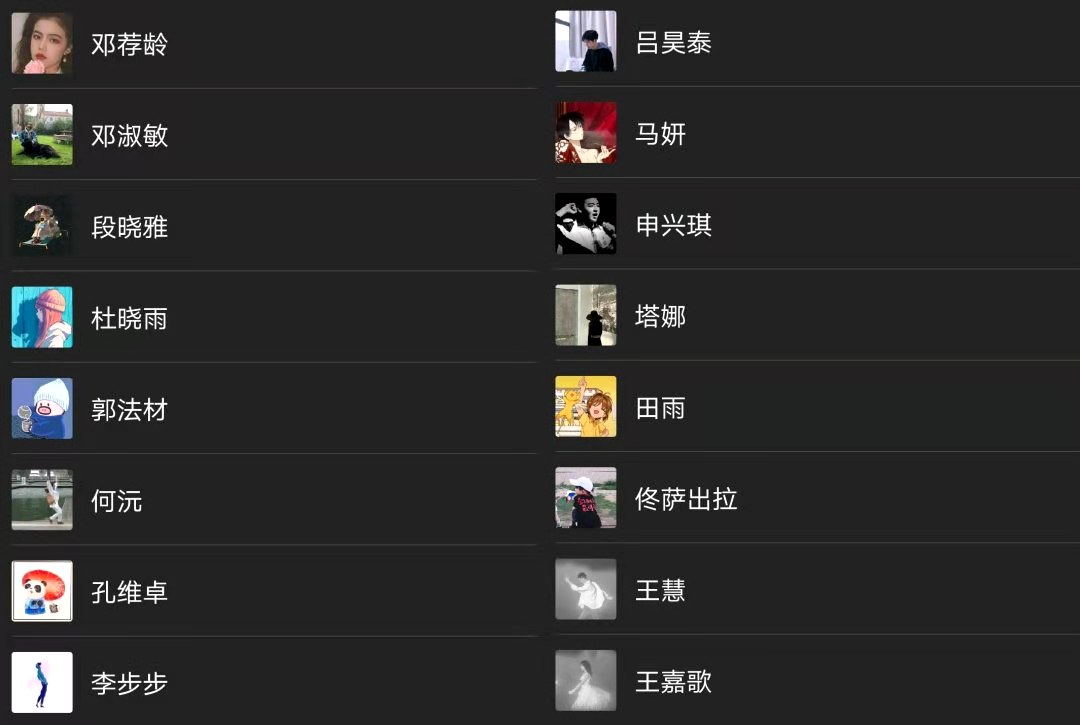This screenshot has height=725, width=1080.
Task: Open 李步步's contact row
Action: (x=130, y=683)
